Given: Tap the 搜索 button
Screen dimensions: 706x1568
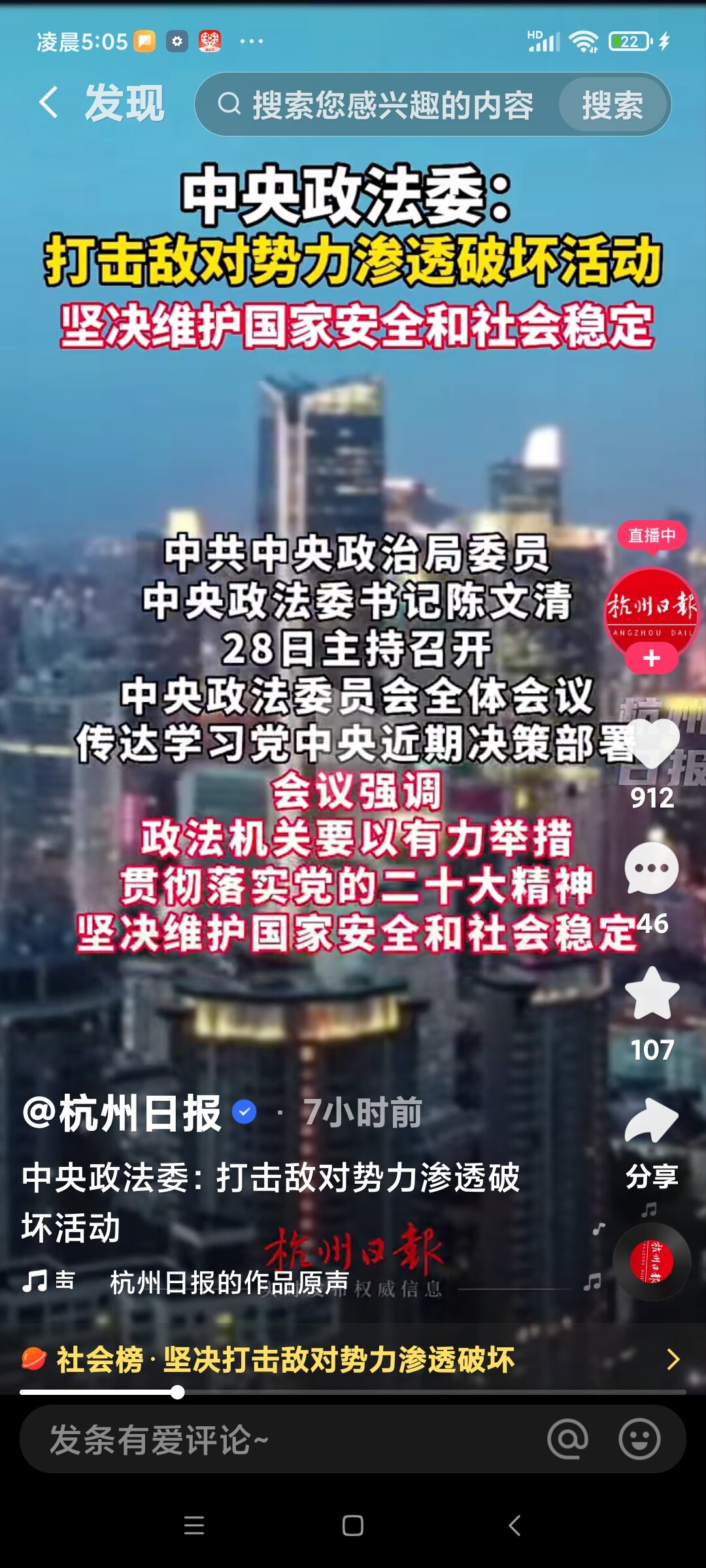Looking at the screenshot, I should (613, 105).
